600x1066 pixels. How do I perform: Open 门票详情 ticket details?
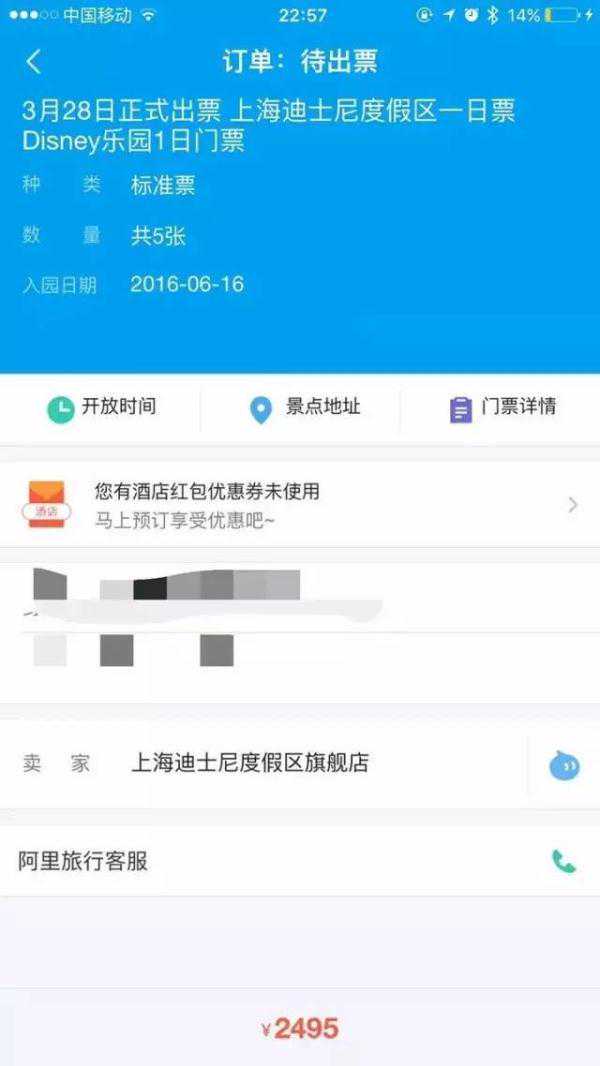tap(502, 407)
